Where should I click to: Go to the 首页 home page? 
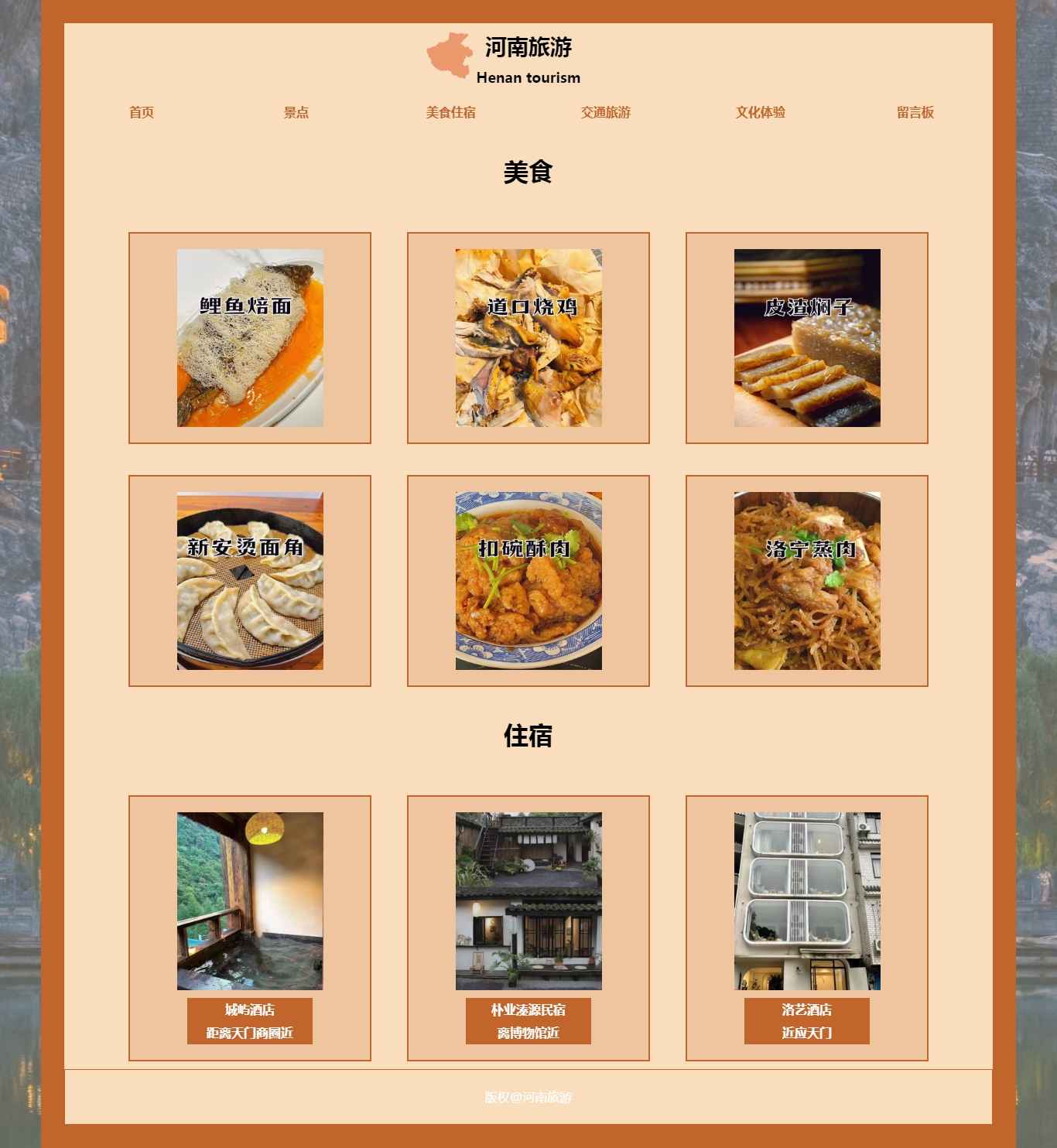[x=142, y=112]
